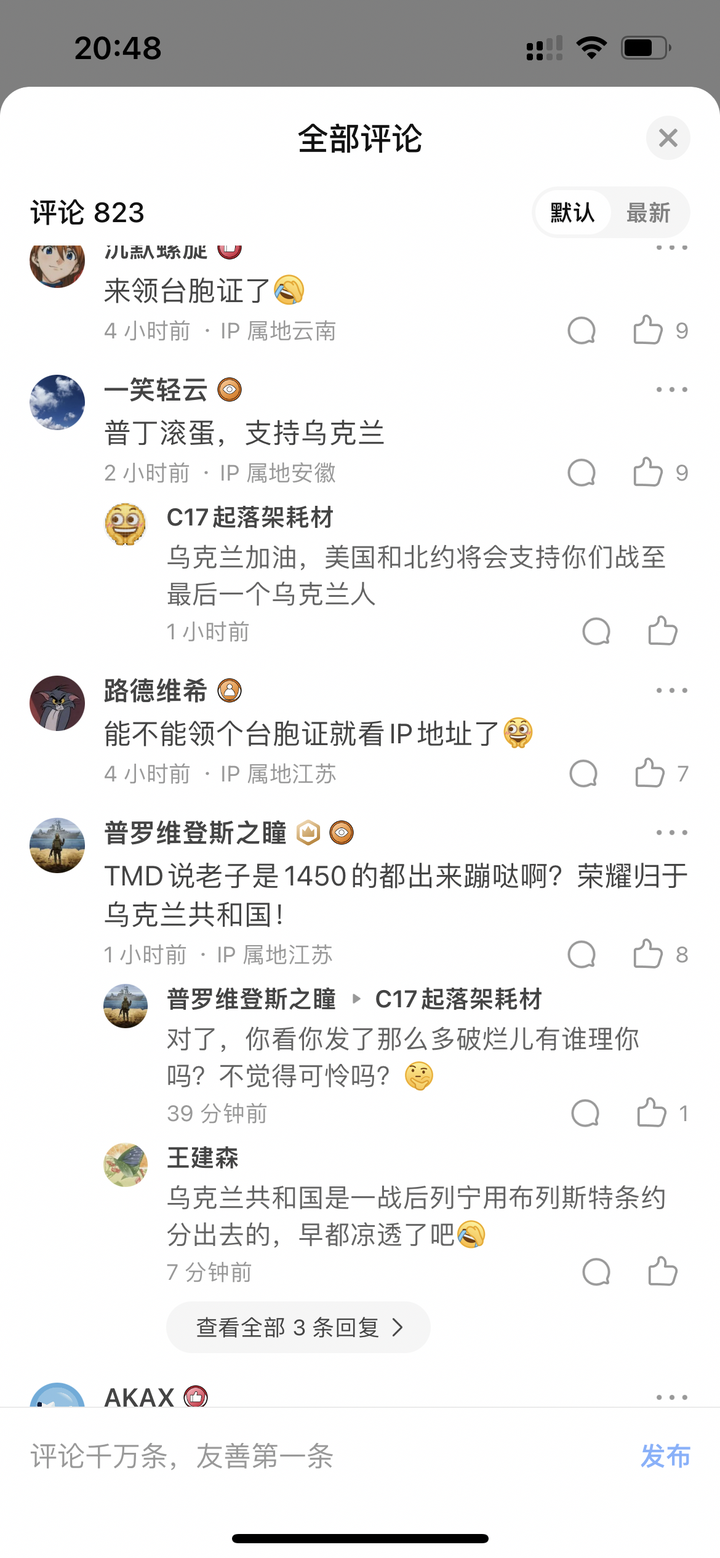Close the 全部评论 comments sheet
The height and width of the screenshot is (1558, 720).
click(x=668, y=138)
